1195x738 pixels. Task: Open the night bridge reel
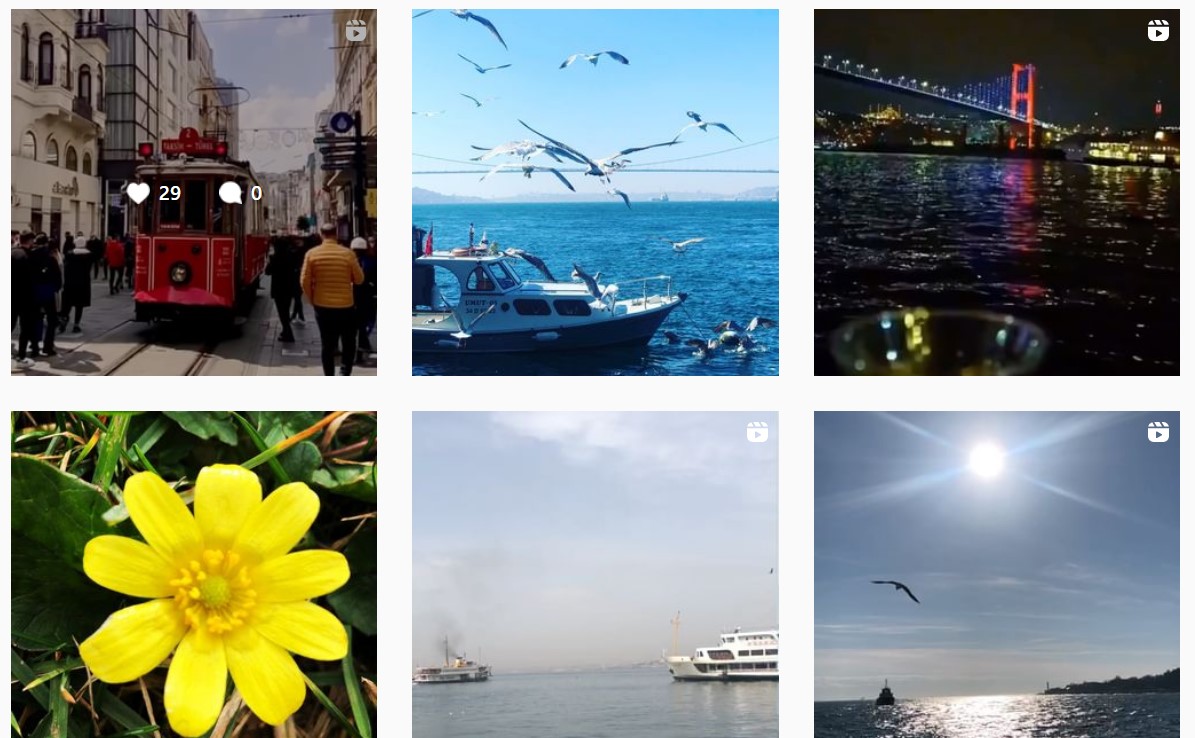tap(996, 192)
